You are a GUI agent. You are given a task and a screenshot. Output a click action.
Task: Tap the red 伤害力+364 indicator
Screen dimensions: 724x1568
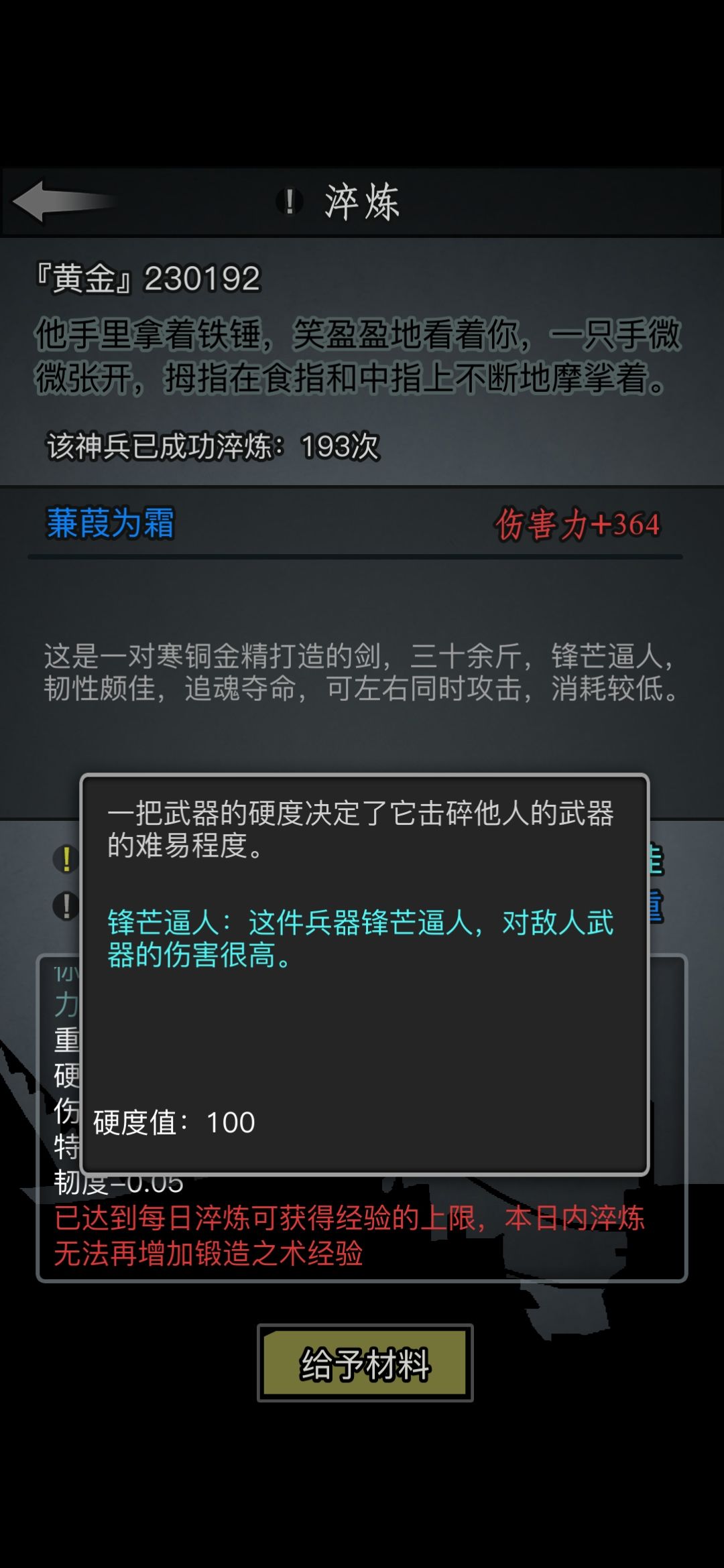pos(580,526)
